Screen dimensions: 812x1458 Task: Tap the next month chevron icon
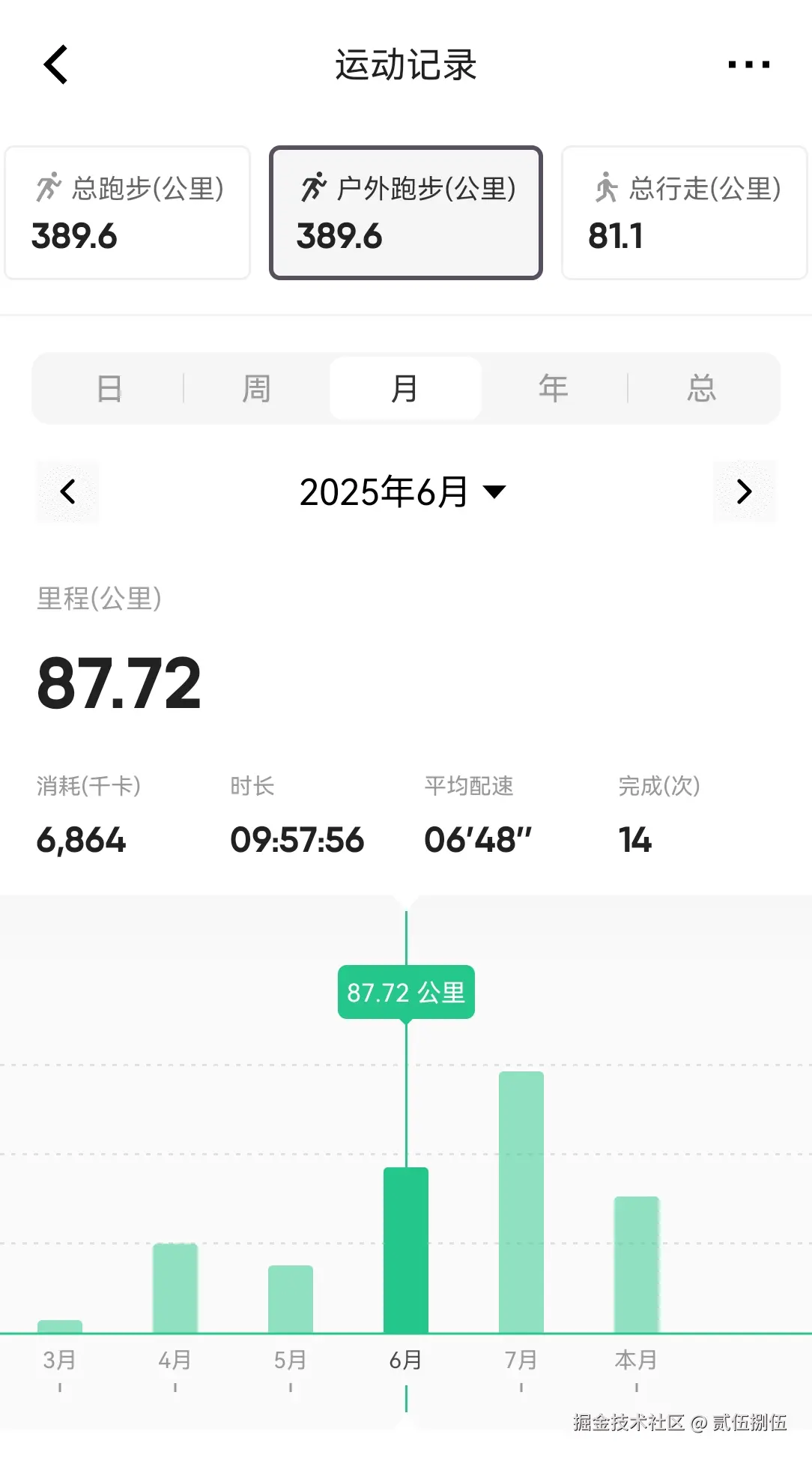click(x=744, y=492)
